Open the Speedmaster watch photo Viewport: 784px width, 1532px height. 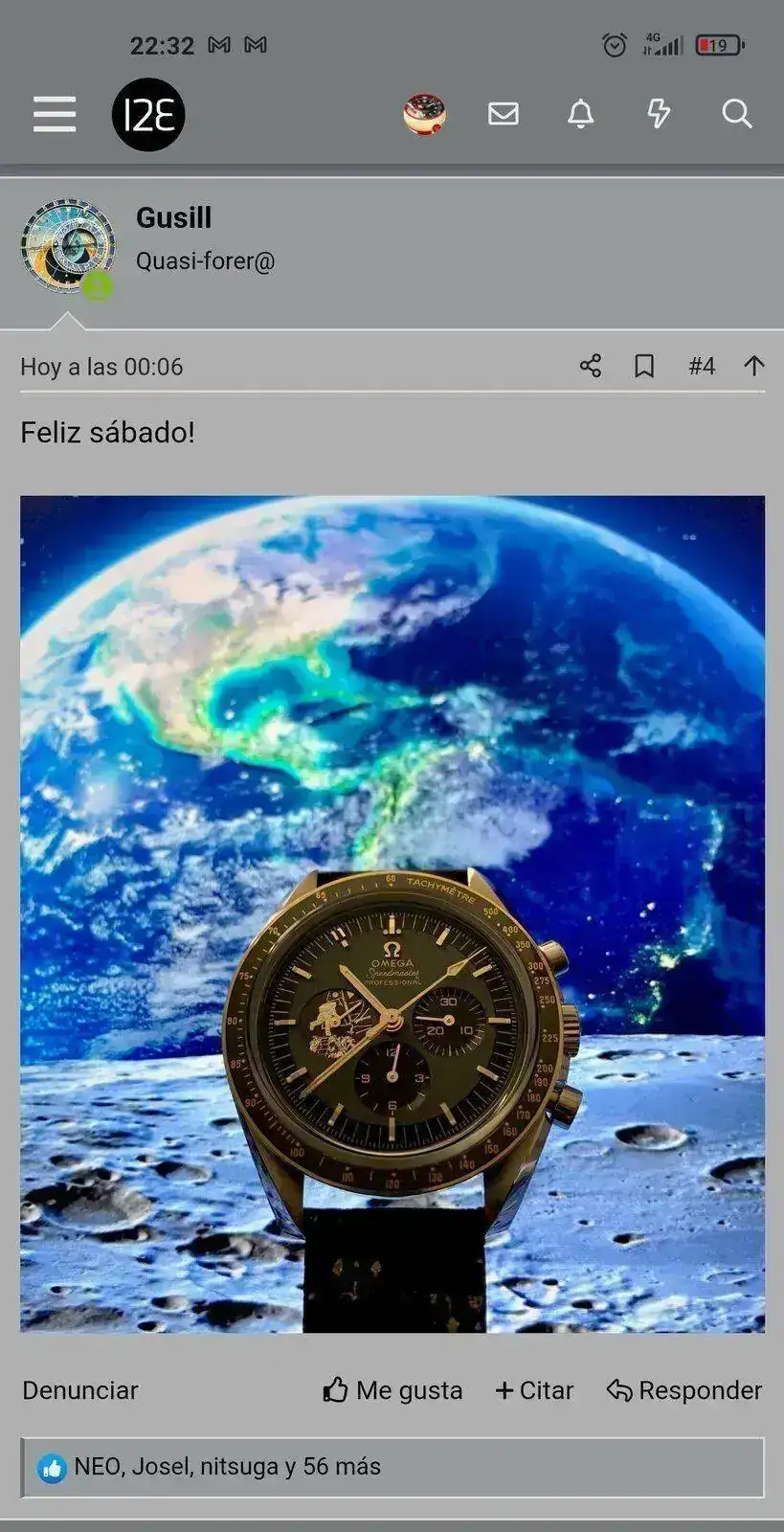click(x=392, y=913)
